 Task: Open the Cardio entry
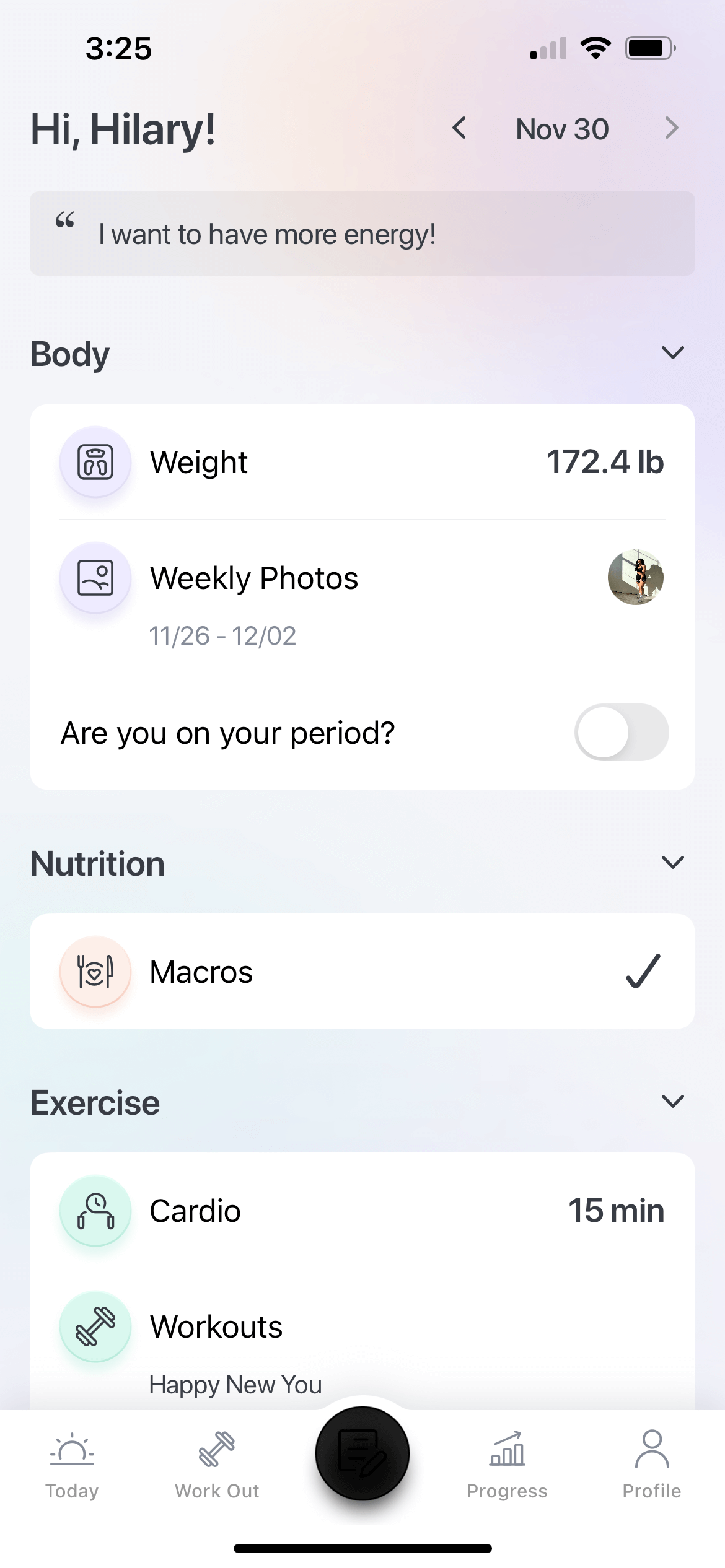[x=362, y=1210]
